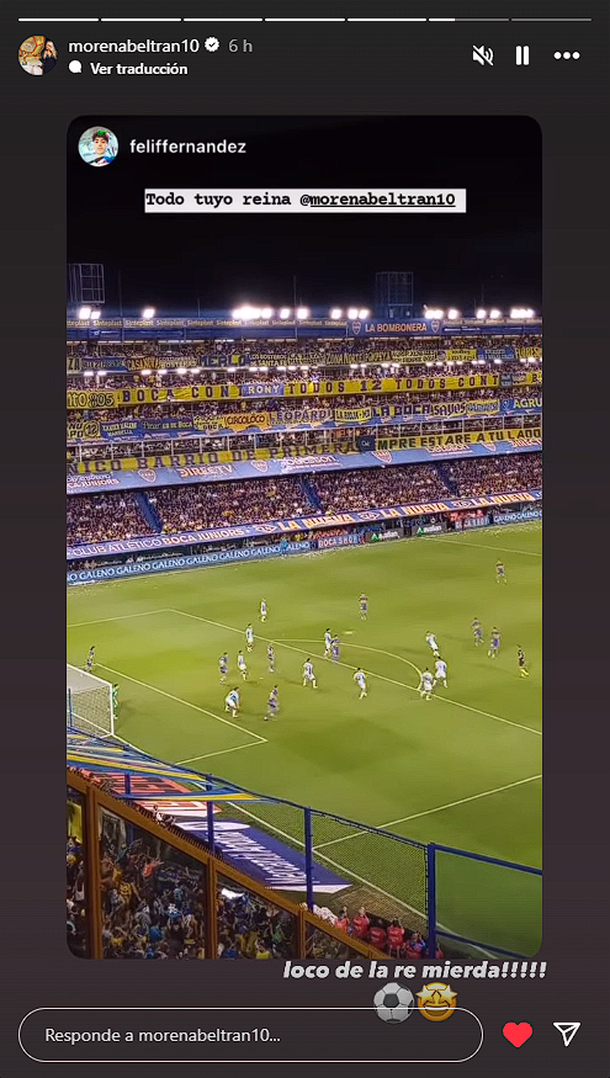
Task: Unmute the story sound
Action: [482, 56]
